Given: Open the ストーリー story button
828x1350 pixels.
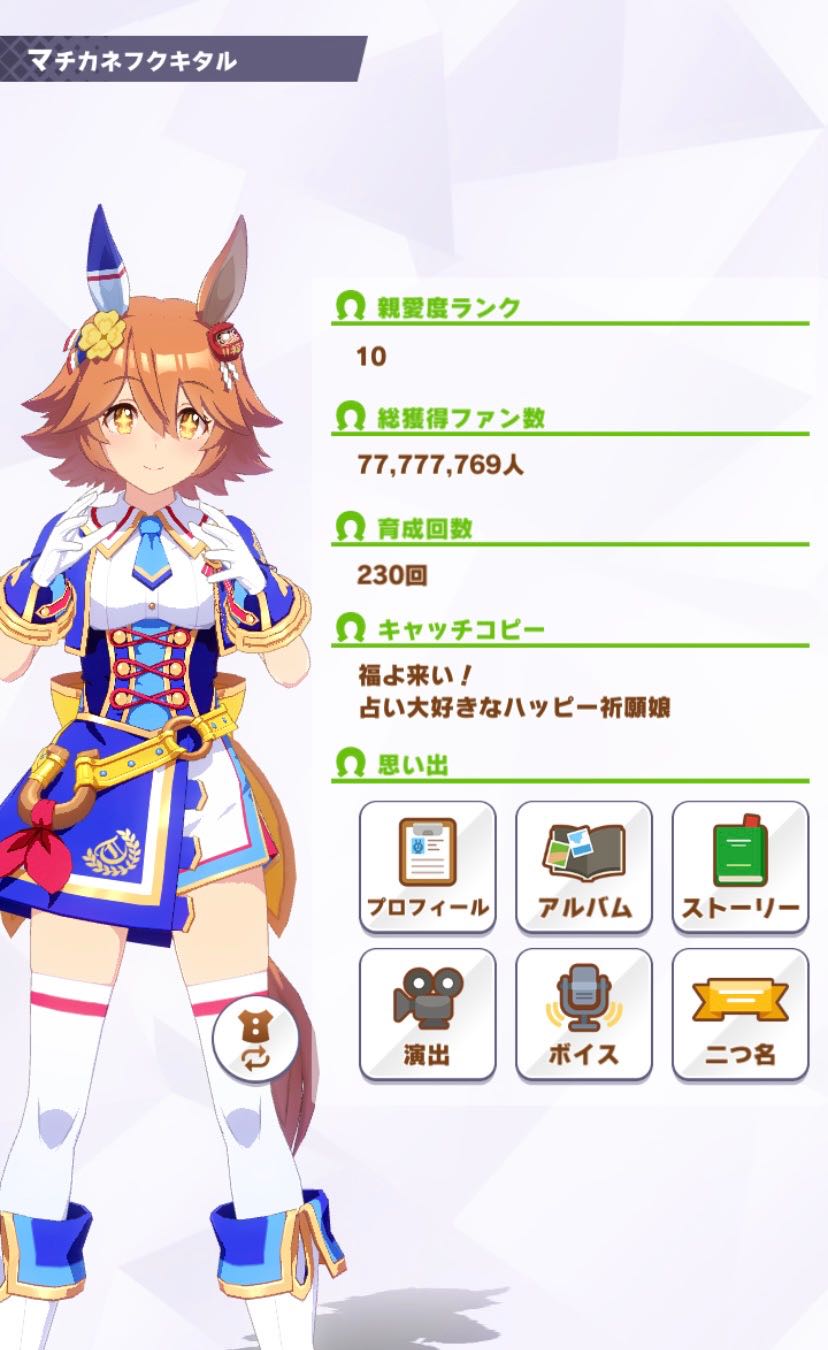Looking at the screenshot, I should (740, 867).
